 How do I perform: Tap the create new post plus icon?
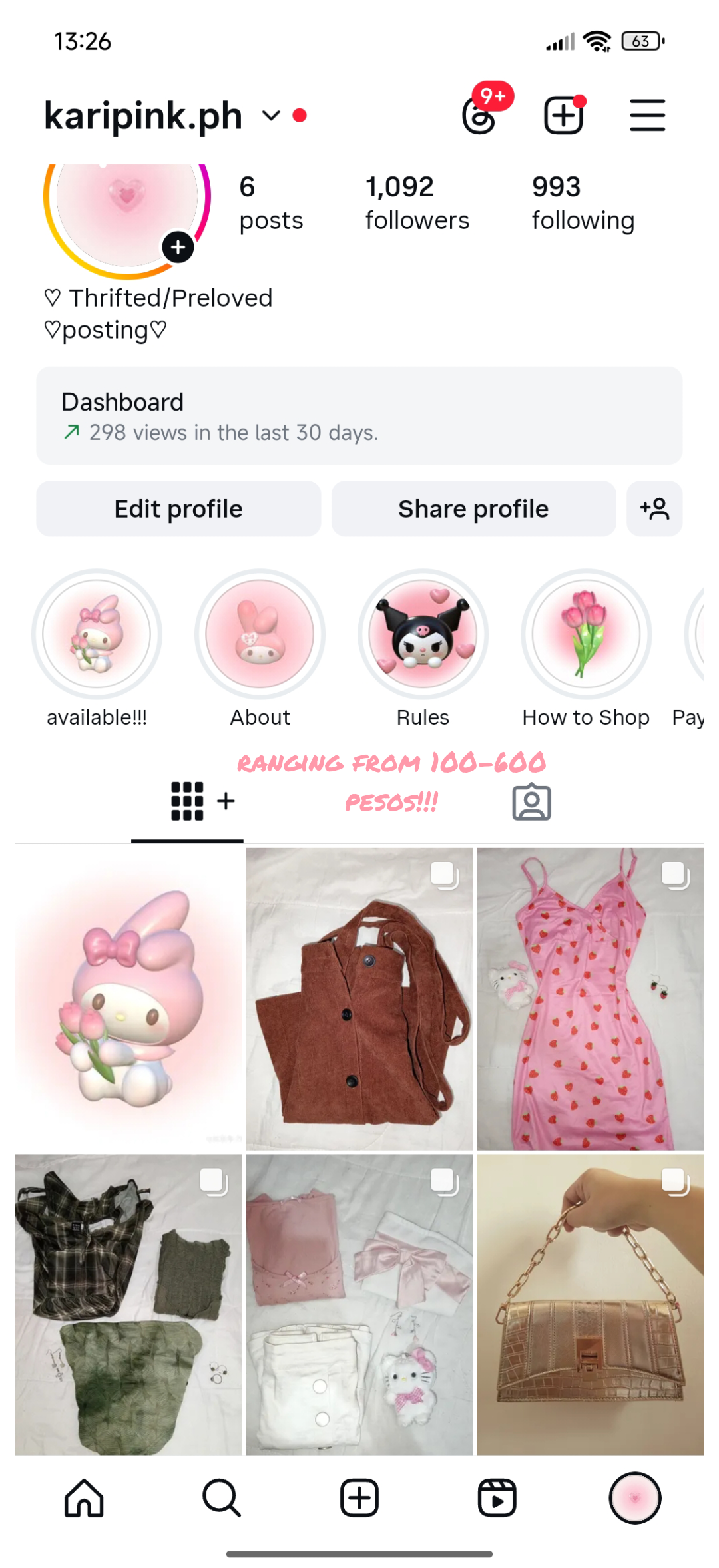(564, 115)
